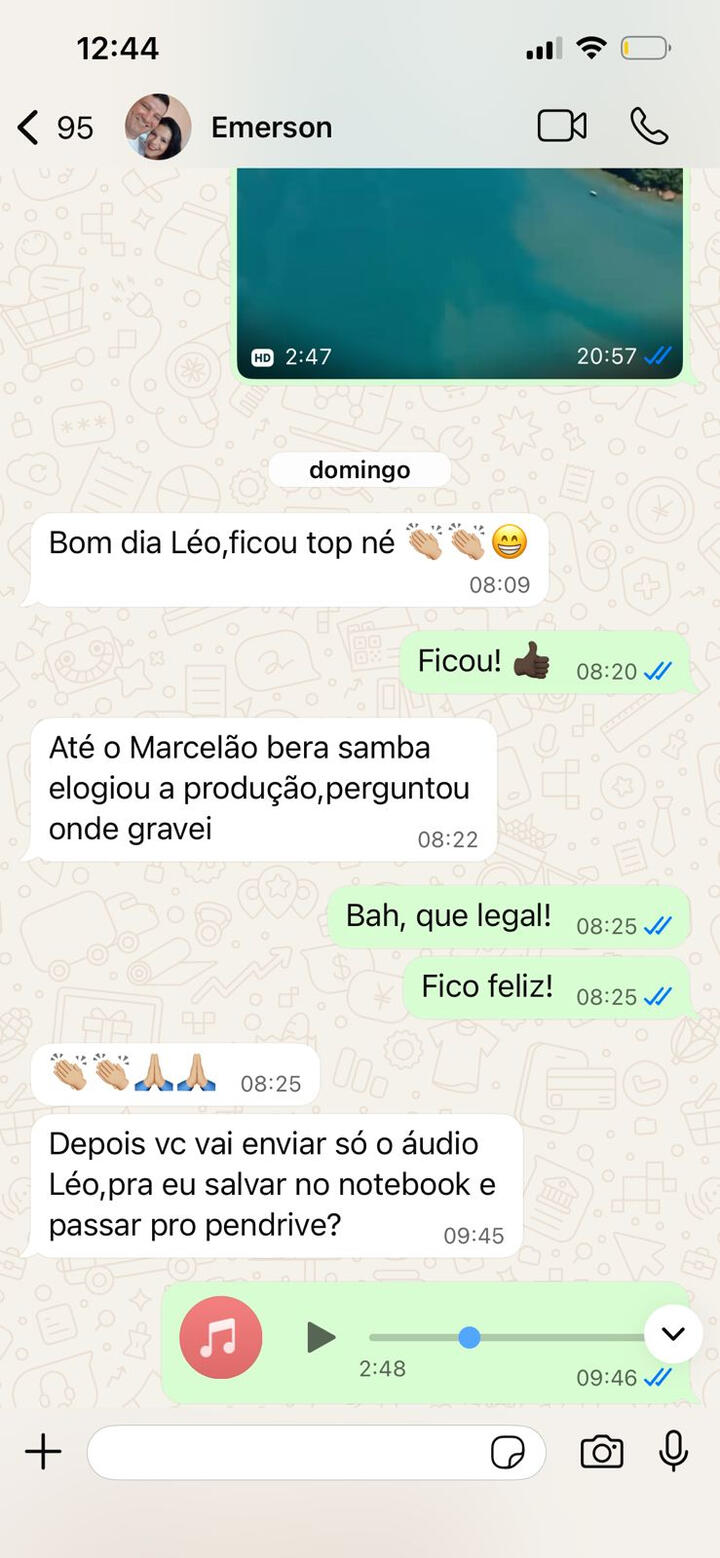
Task: Start a video call with Emerson
Action: pyautogui.click(x=561, y=127)
